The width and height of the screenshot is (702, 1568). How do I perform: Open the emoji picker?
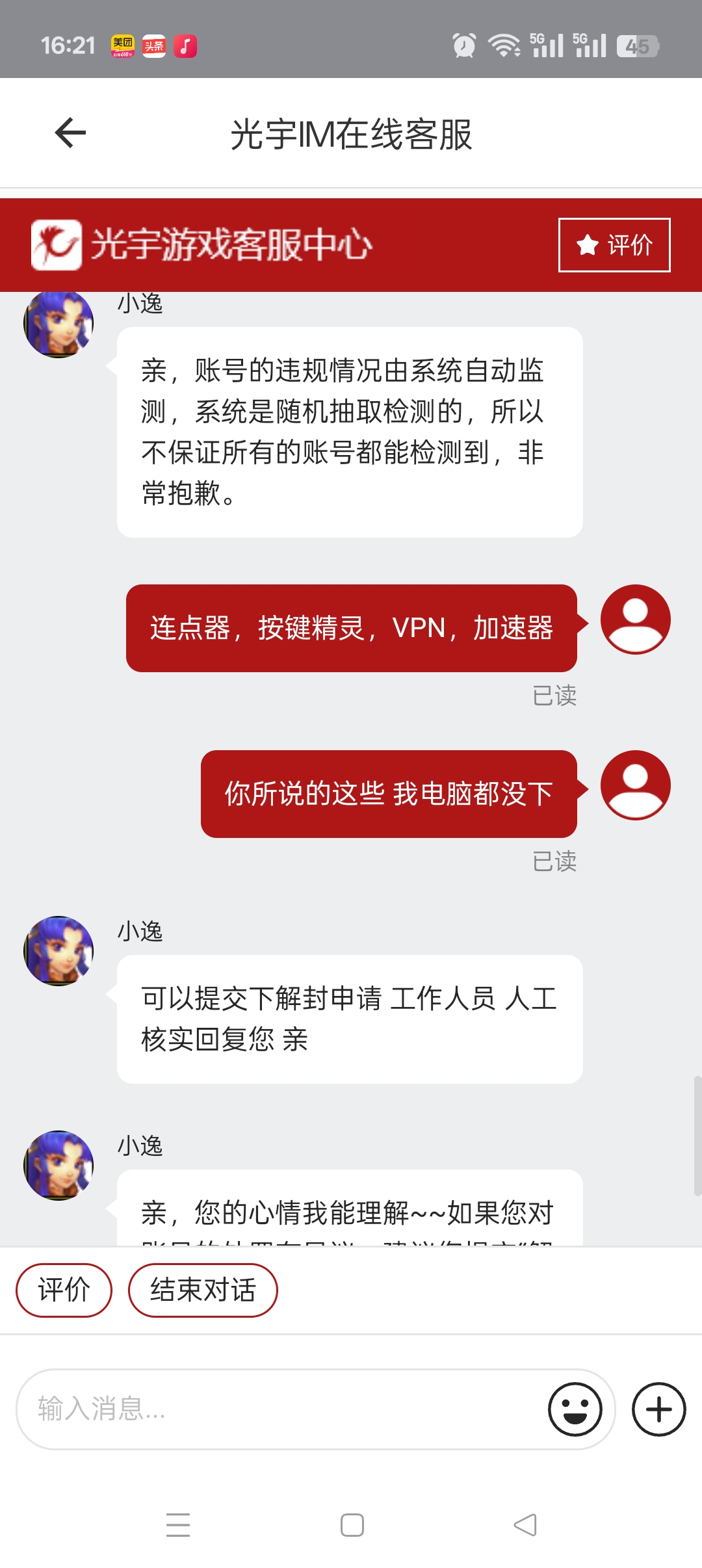575,1409
